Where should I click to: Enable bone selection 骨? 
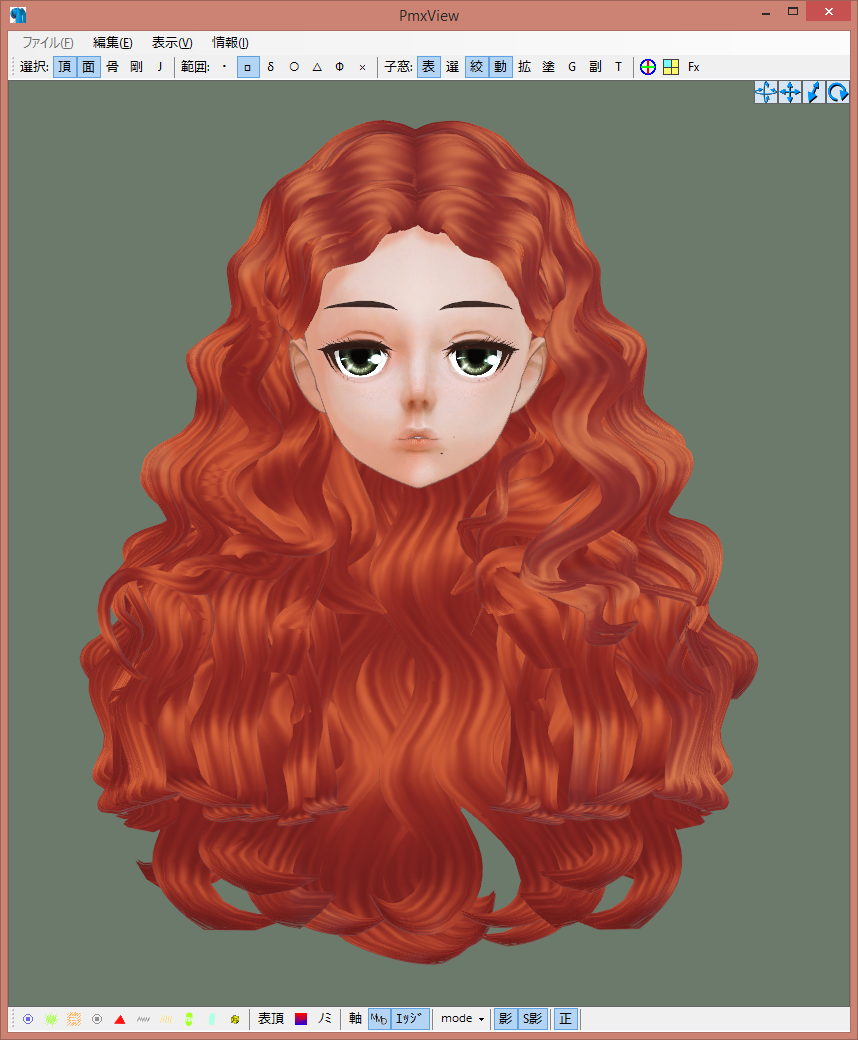(x=112, y=67)
